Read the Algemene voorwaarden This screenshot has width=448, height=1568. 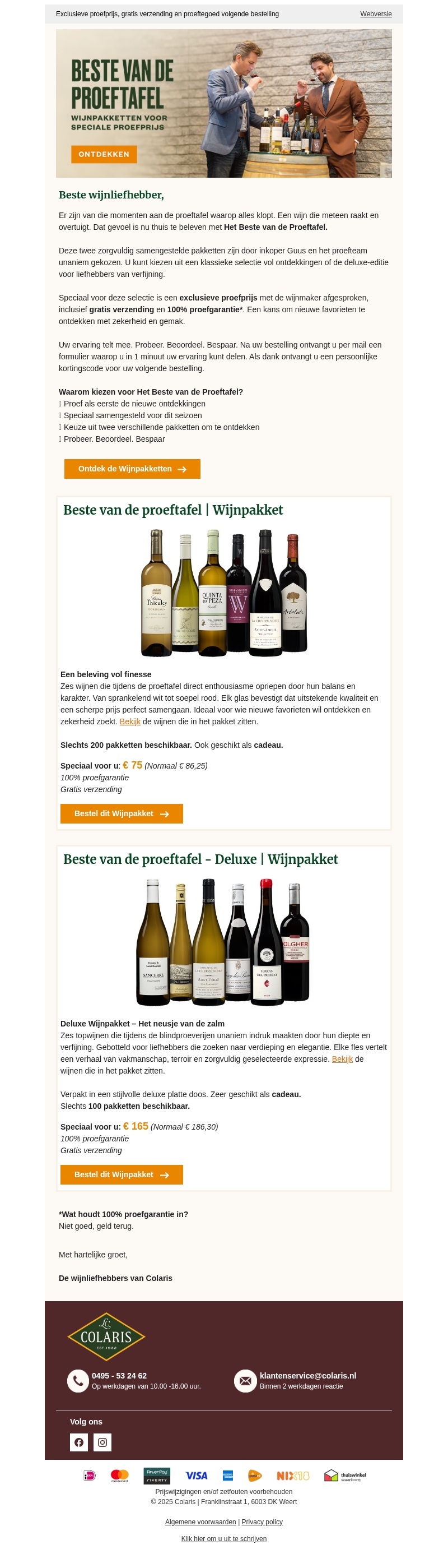[x=200, y=1521]
